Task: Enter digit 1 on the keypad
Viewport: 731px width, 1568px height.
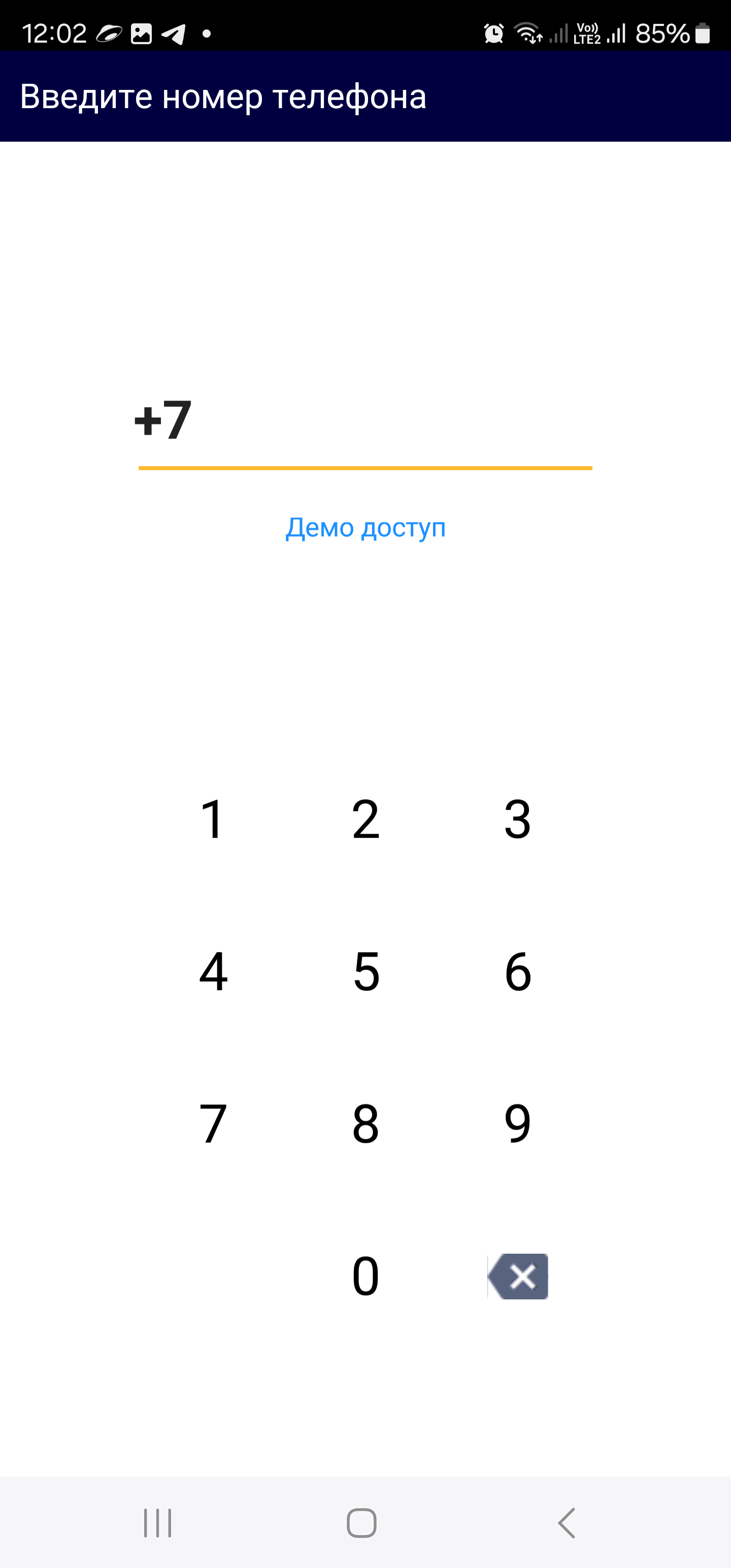Action: [x=212, y=820]
